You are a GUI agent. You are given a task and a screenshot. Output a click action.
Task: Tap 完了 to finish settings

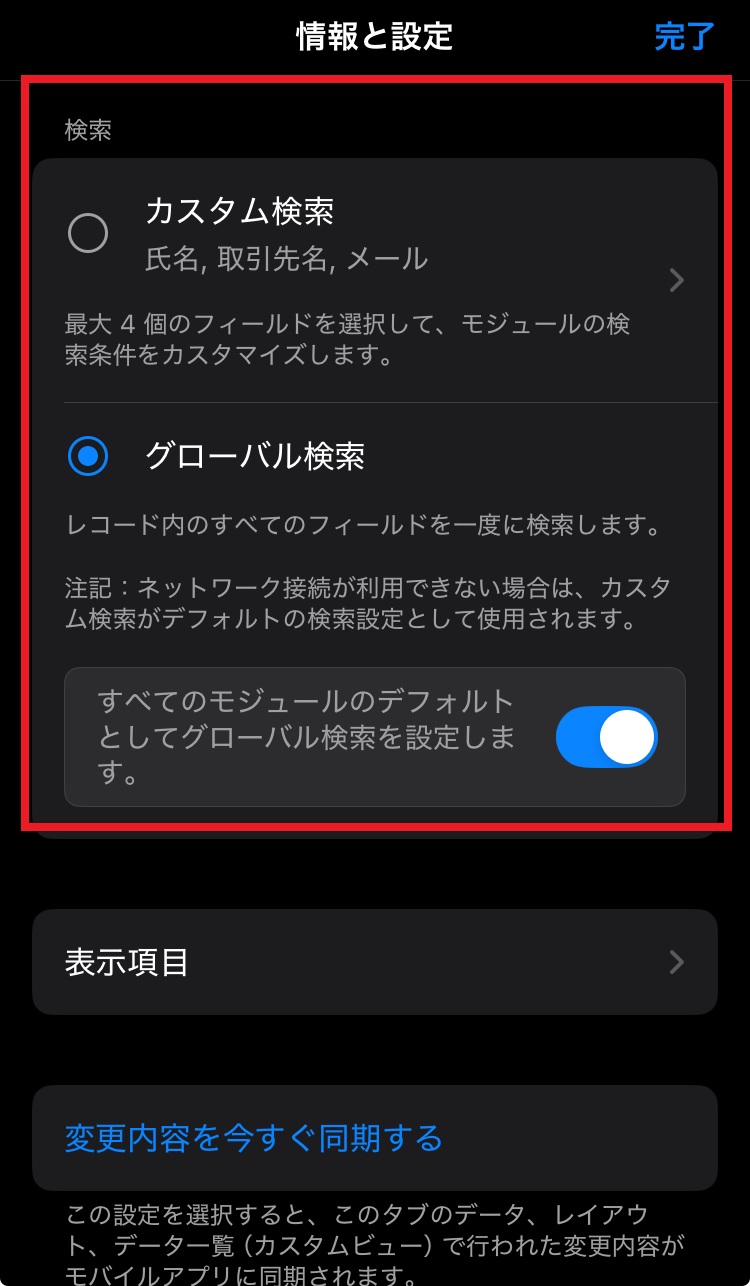[x=684, y=37]
